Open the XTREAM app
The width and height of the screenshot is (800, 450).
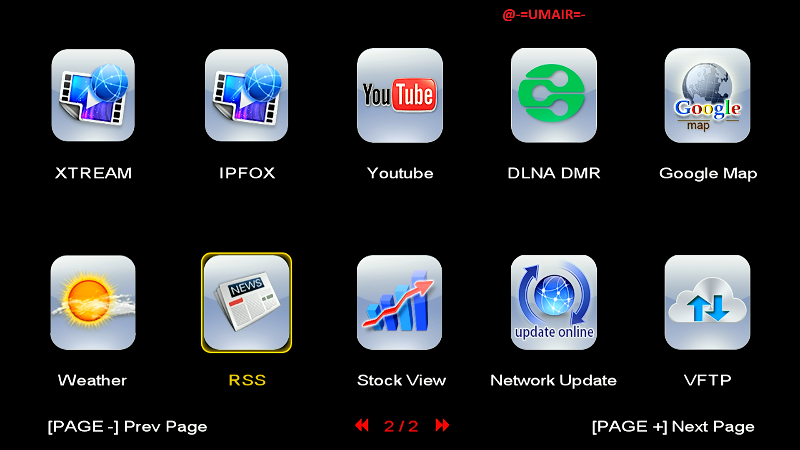click(93, 96)
